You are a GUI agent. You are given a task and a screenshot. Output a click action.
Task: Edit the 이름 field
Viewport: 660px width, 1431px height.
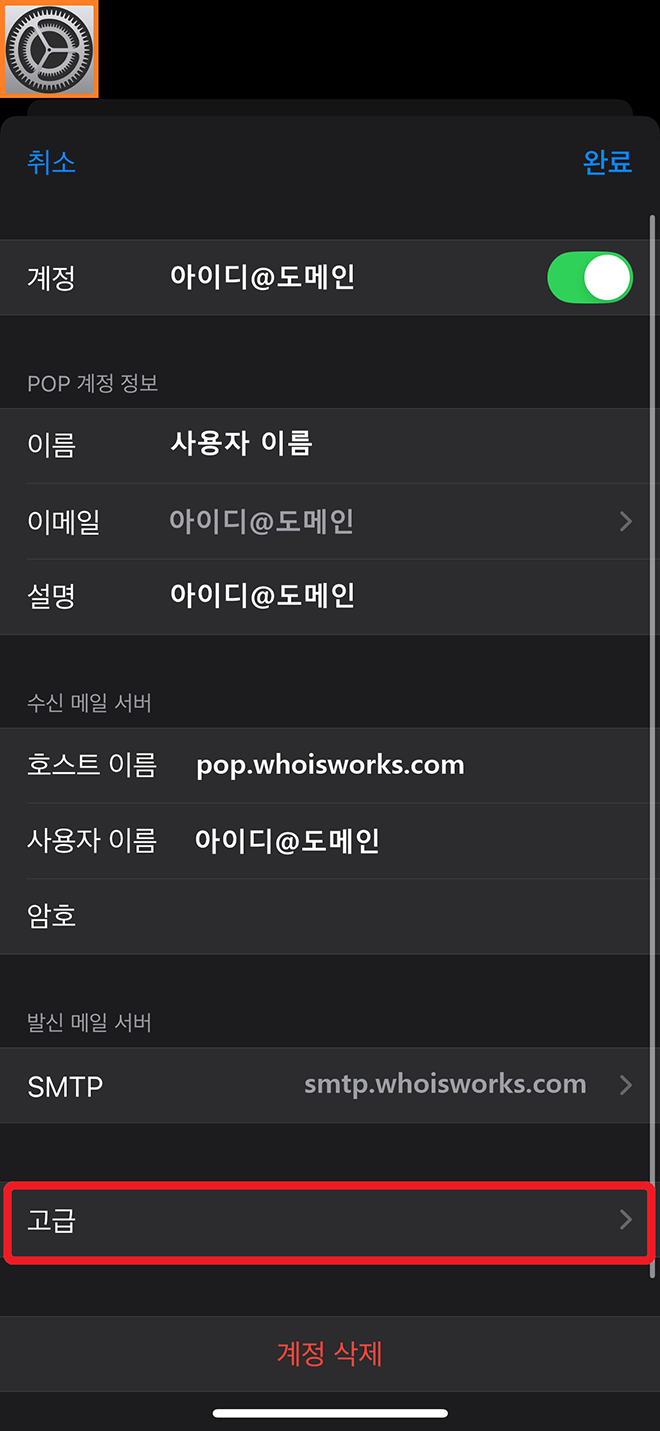coord(400,444)
